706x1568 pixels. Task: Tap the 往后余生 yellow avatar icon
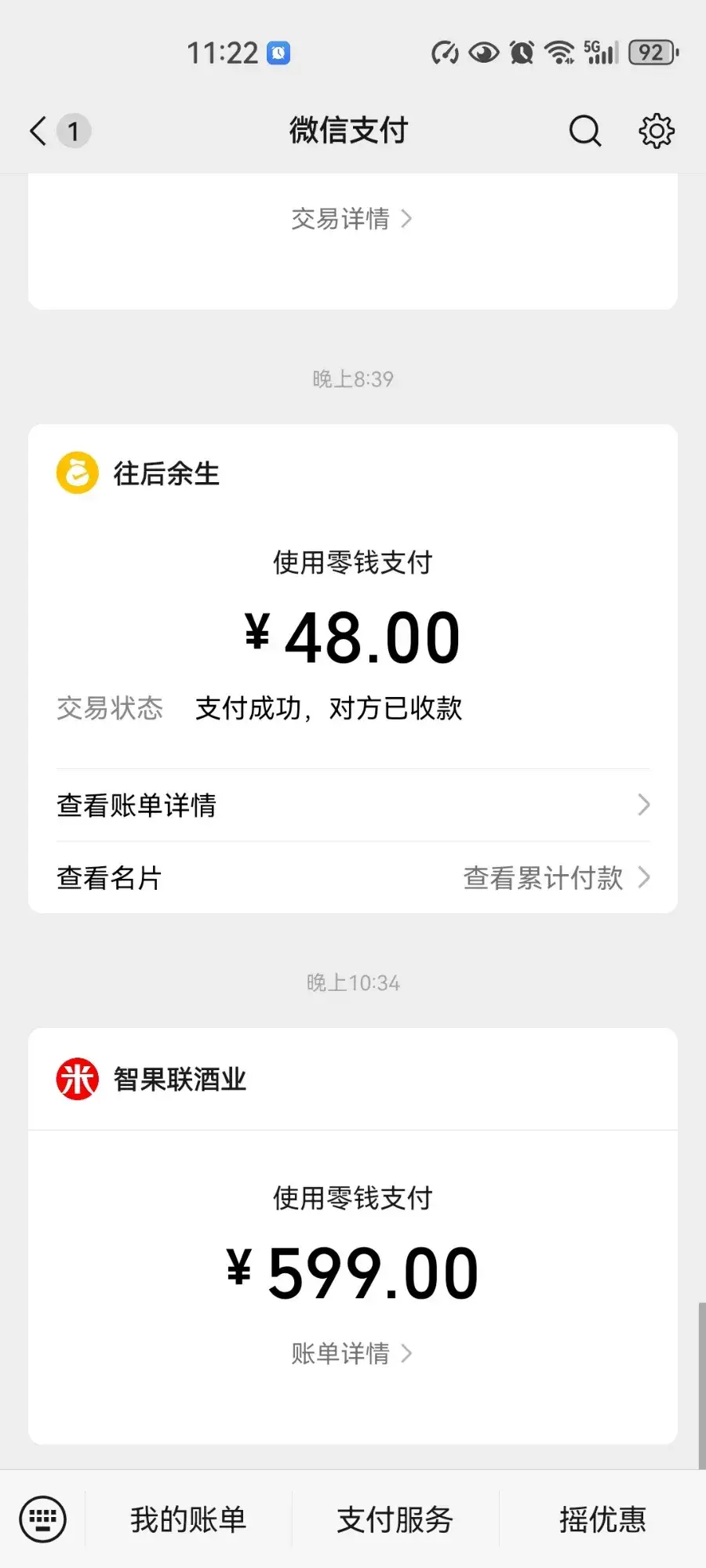coord(76,473)
